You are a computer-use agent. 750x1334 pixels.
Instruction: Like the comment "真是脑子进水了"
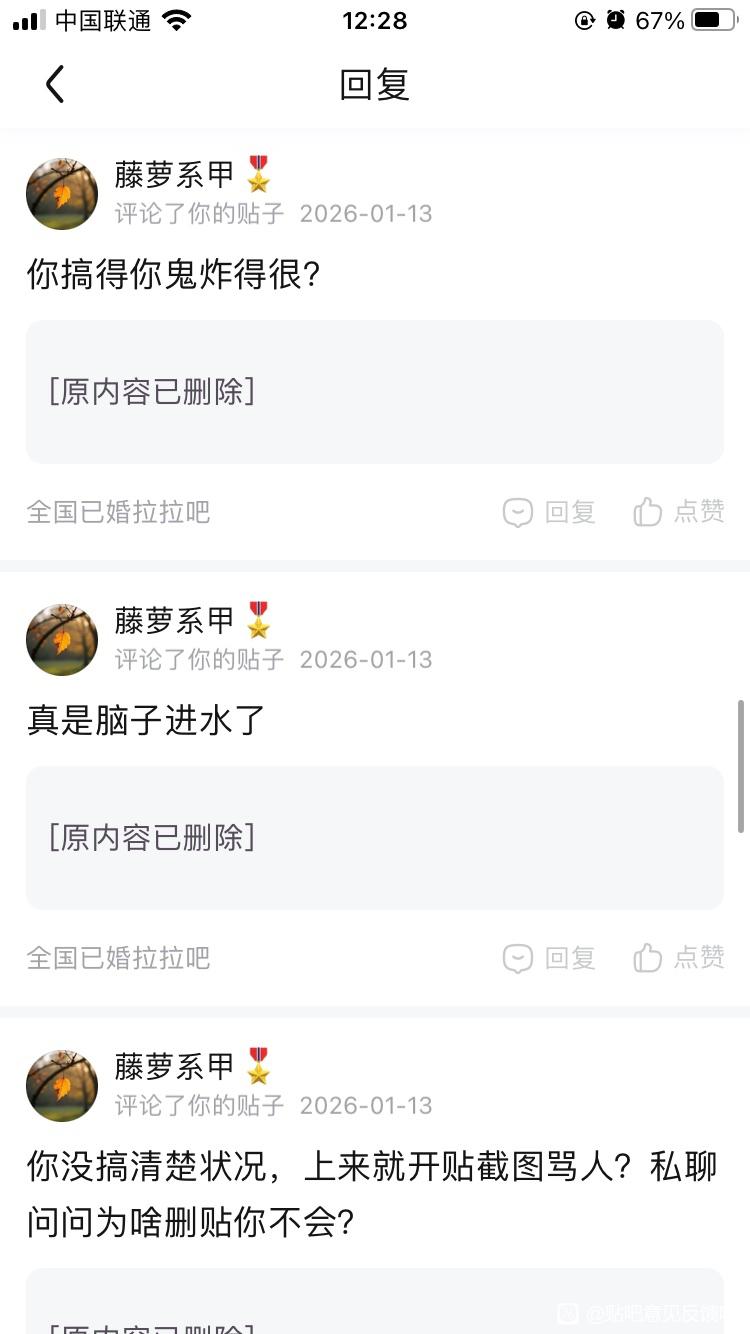pos(679,958)
